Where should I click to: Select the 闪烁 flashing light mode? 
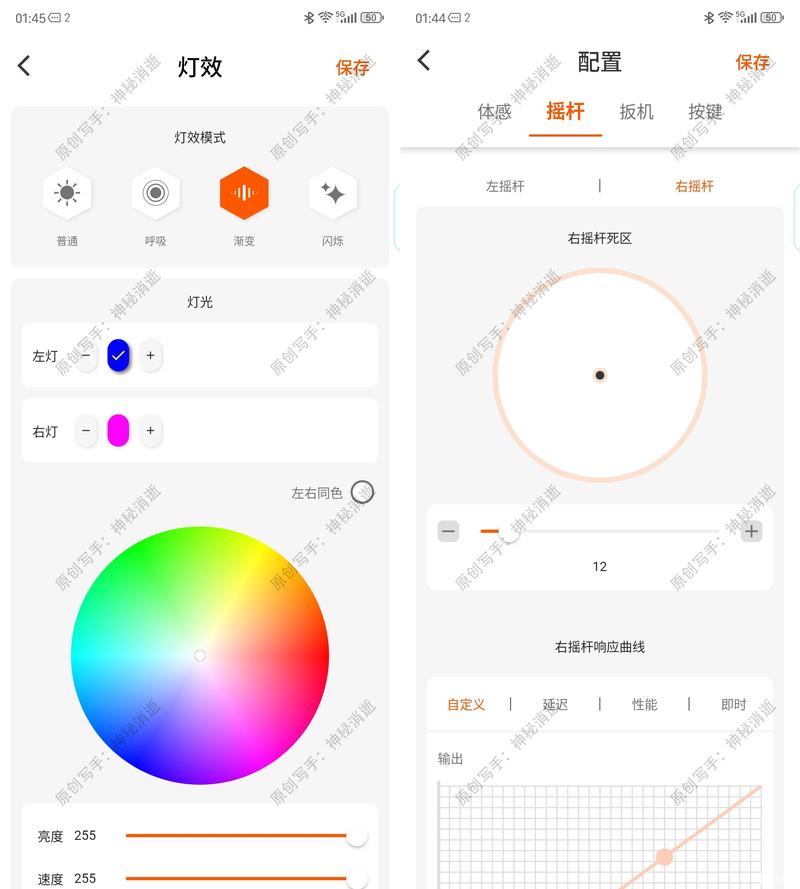(x=333, y=194)
